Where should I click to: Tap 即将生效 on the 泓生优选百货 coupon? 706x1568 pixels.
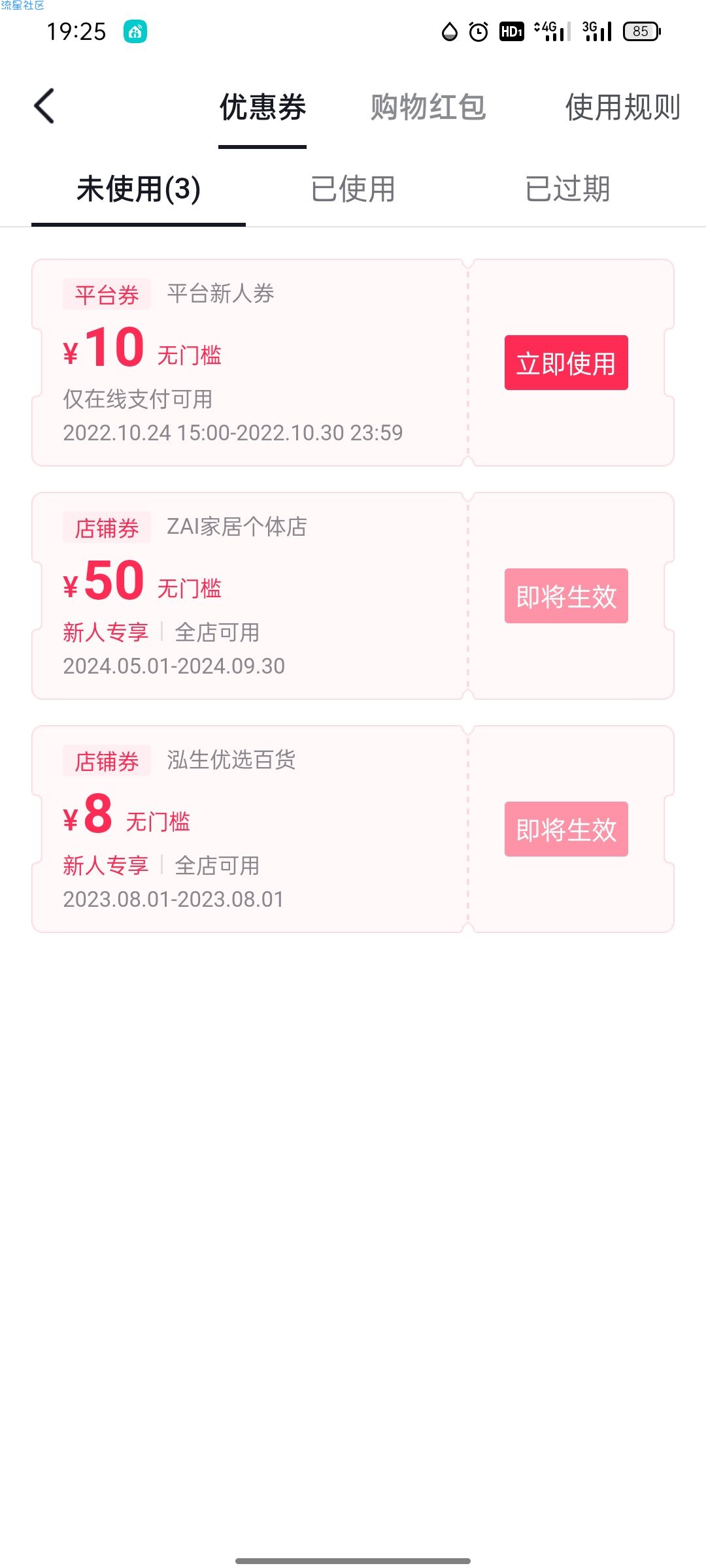click(566, 829)
